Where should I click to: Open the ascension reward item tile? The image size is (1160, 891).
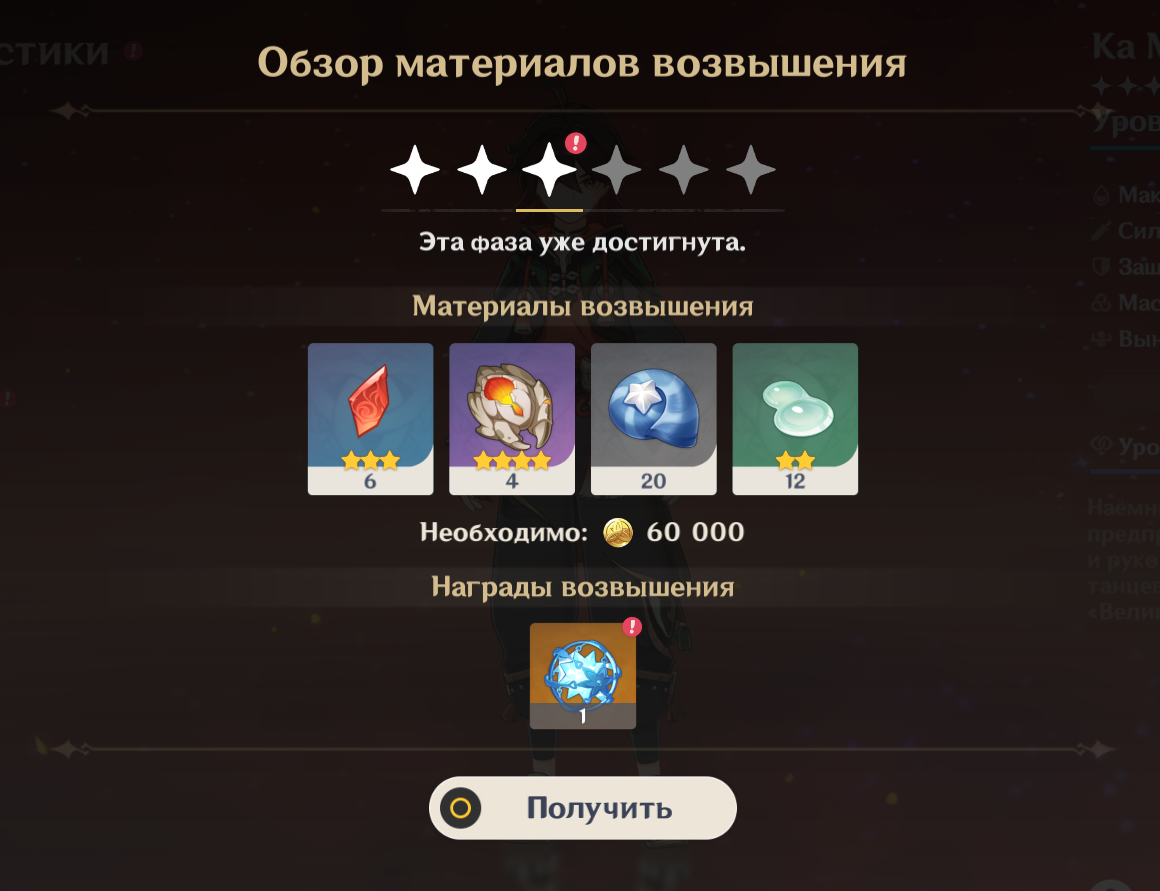coord(583,675)
